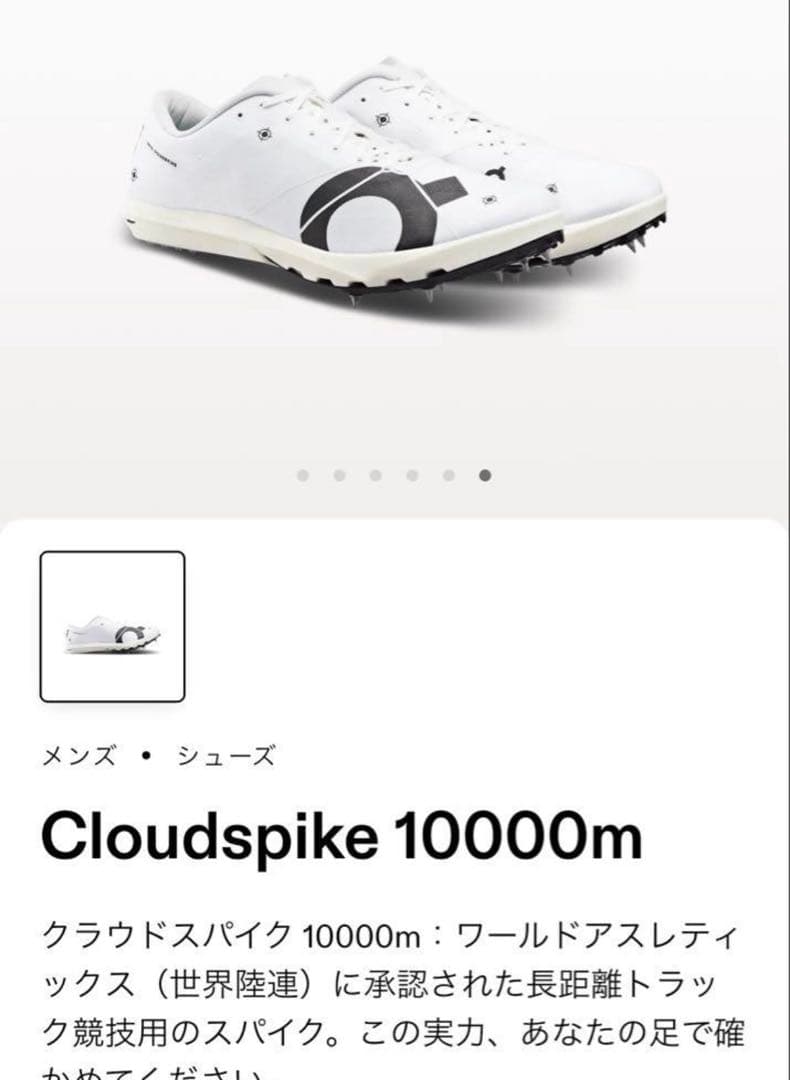Open the main Cloudspike product photo
The width and height of the screenshot is (790, 1080).
(x=395, y=190)
